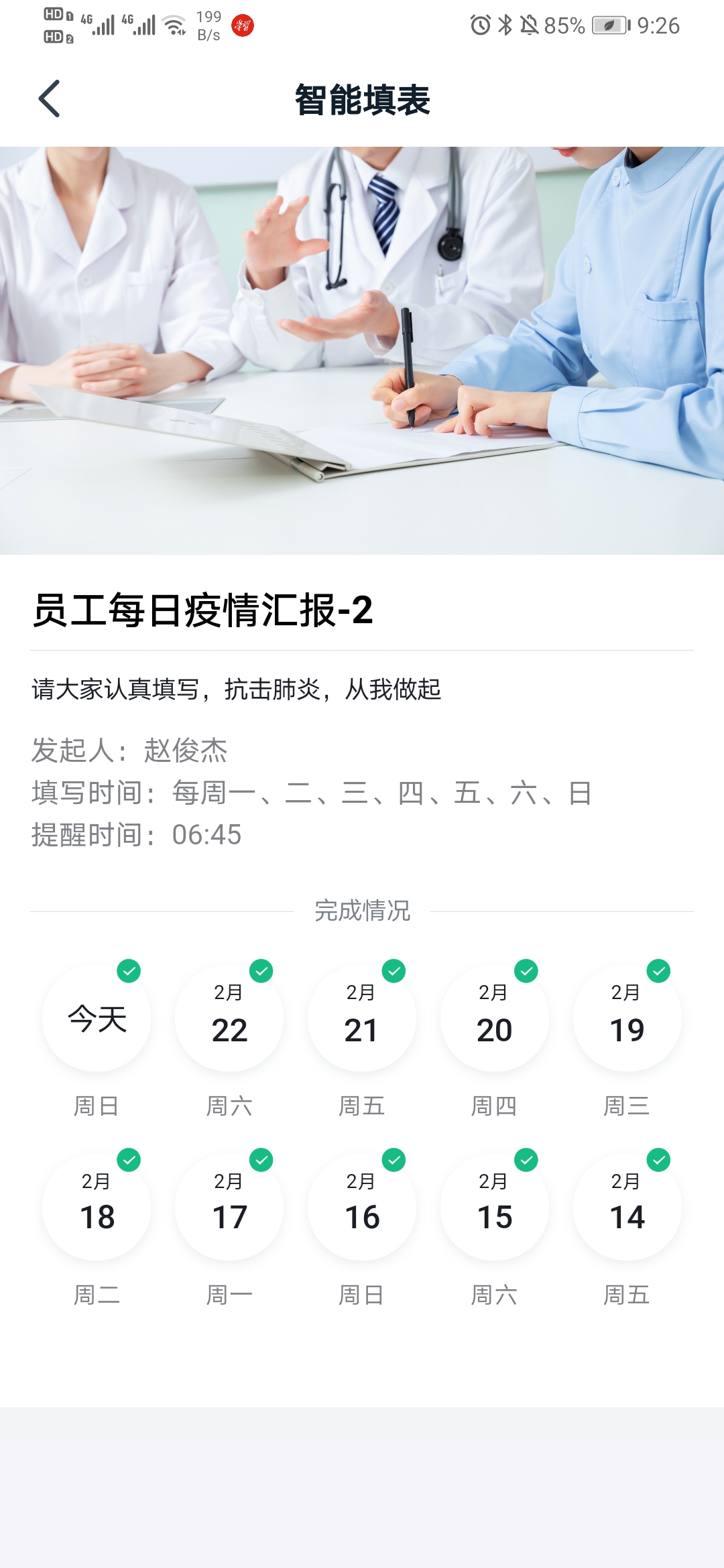View the 2月18 周二 entry
724x1568 pixels.
(97, 1206)
